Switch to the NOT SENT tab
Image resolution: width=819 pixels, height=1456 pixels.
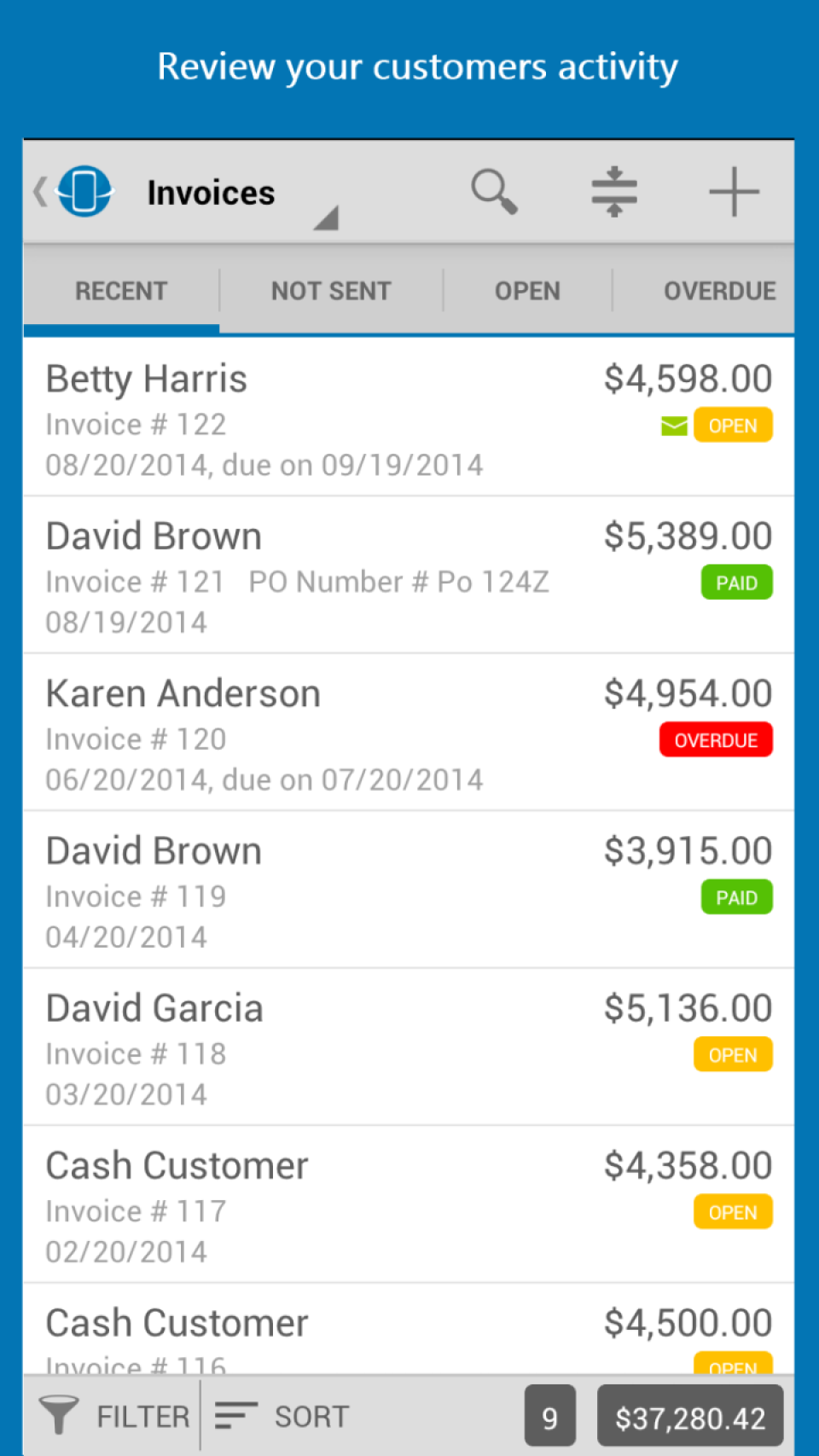coord(330,290)
